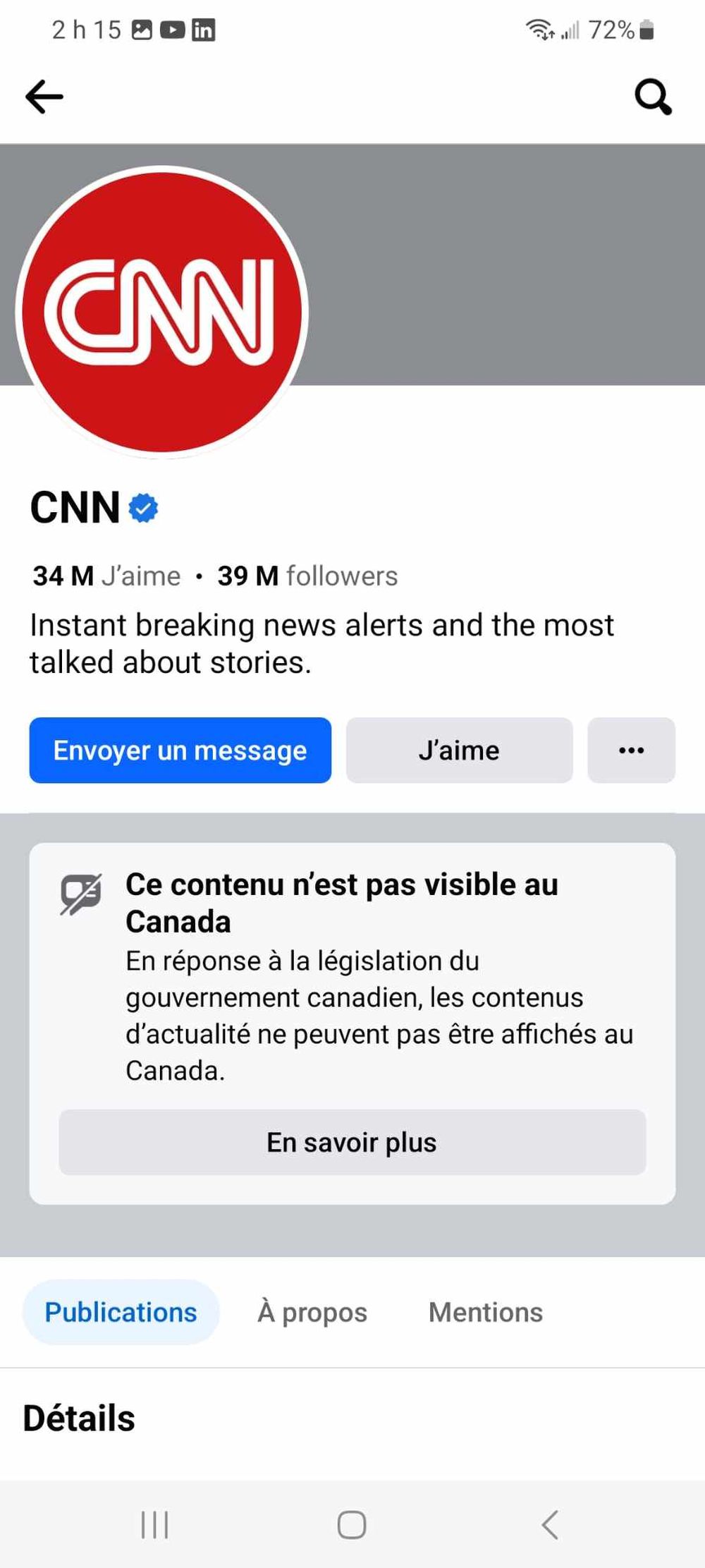Viewport: 705px width, 1568px height.
Task: Tap En savoir plus button
Action: click(x=352, y=1142)
